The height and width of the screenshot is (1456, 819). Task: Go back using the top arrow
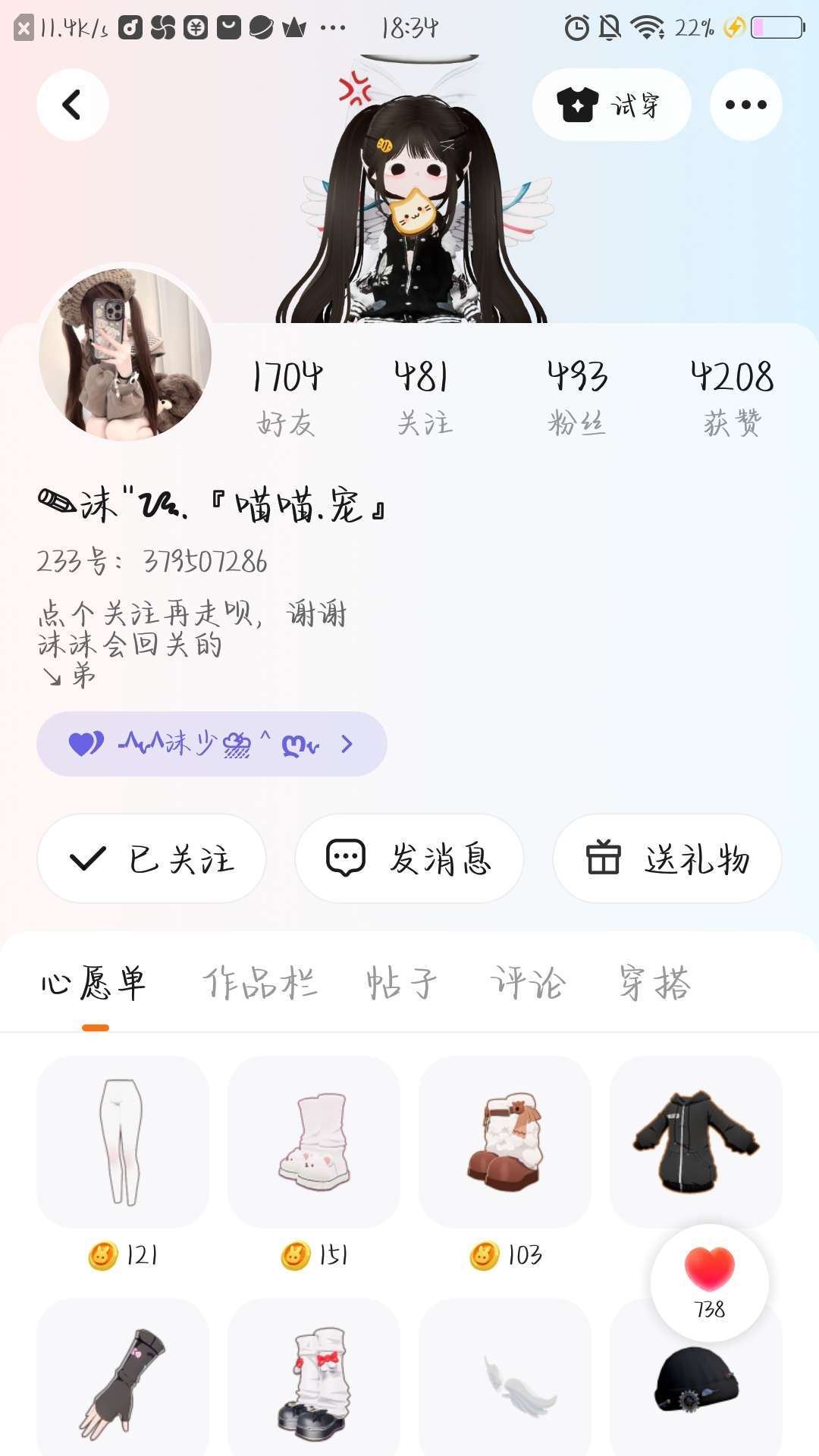pyautogui.click(x=72, y=105)
